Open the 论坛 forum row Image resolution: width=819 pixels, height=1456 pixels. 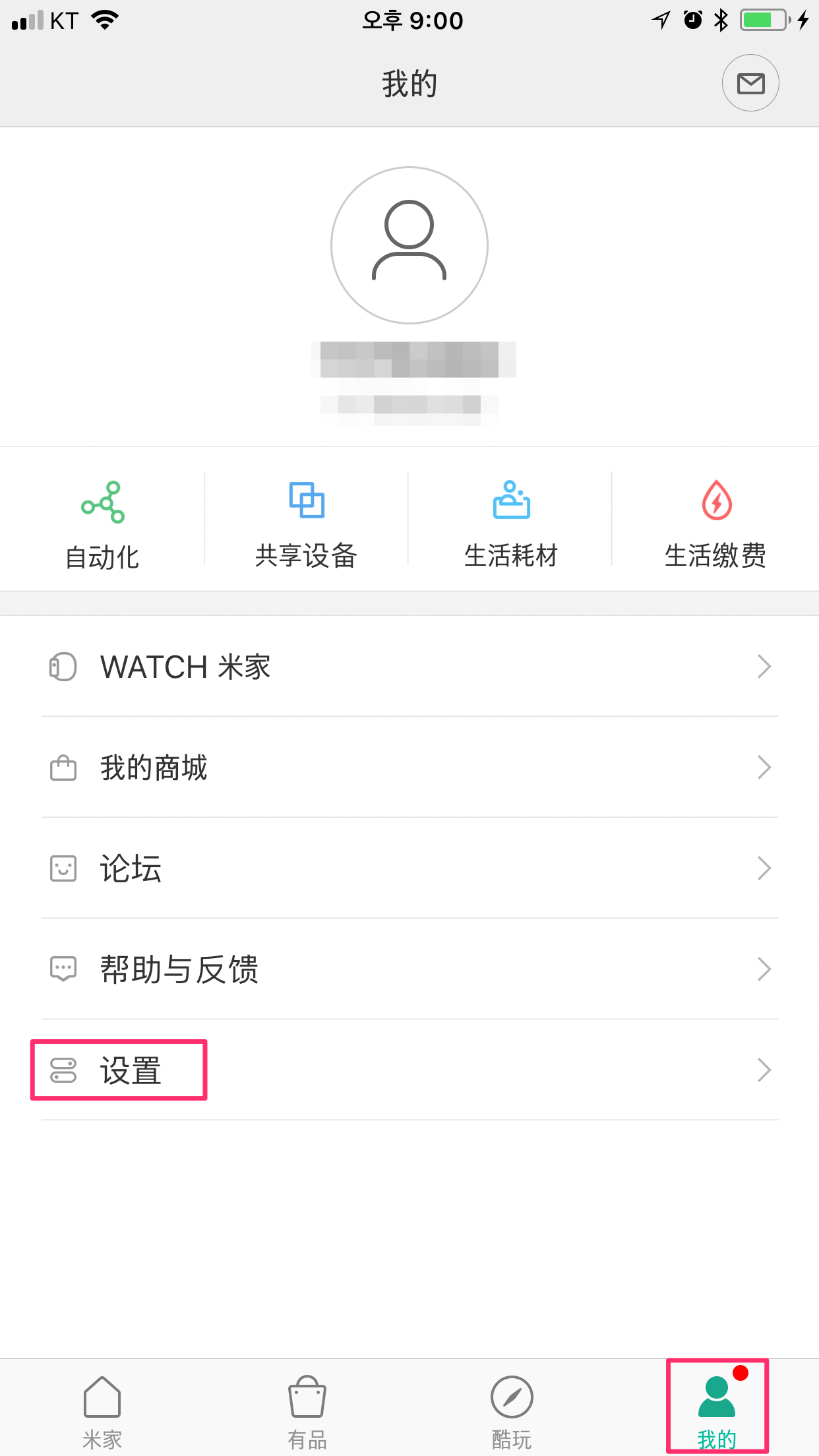pos(409,868)
